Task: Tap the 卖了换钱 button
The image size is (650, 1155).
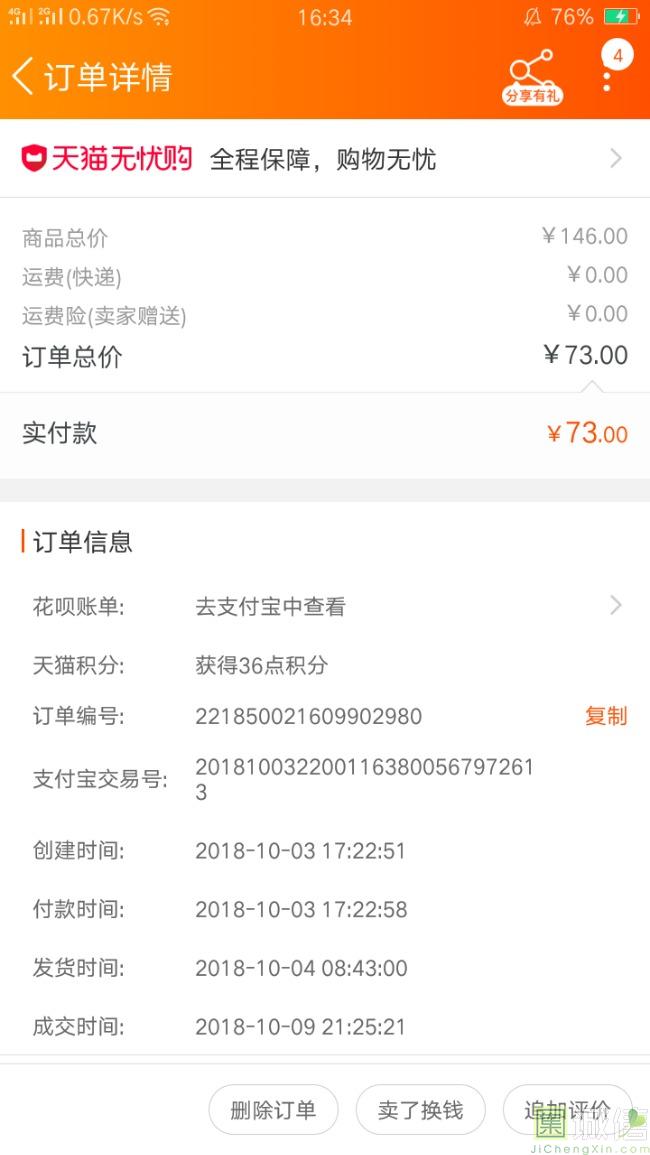Action: [x=421, y=1110]
